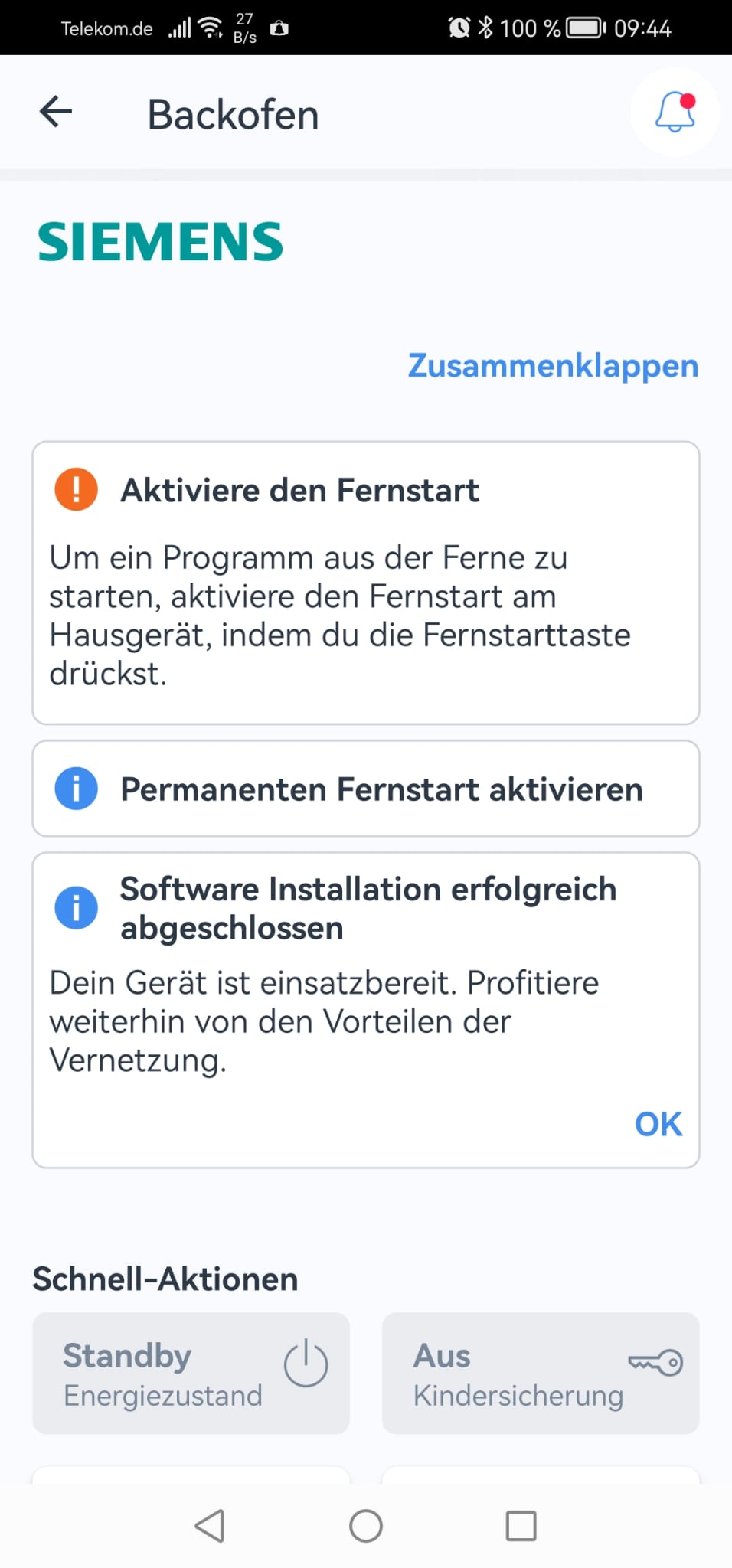Open Permanenten Fernstart aktivieren card

(x=366, y=789)
